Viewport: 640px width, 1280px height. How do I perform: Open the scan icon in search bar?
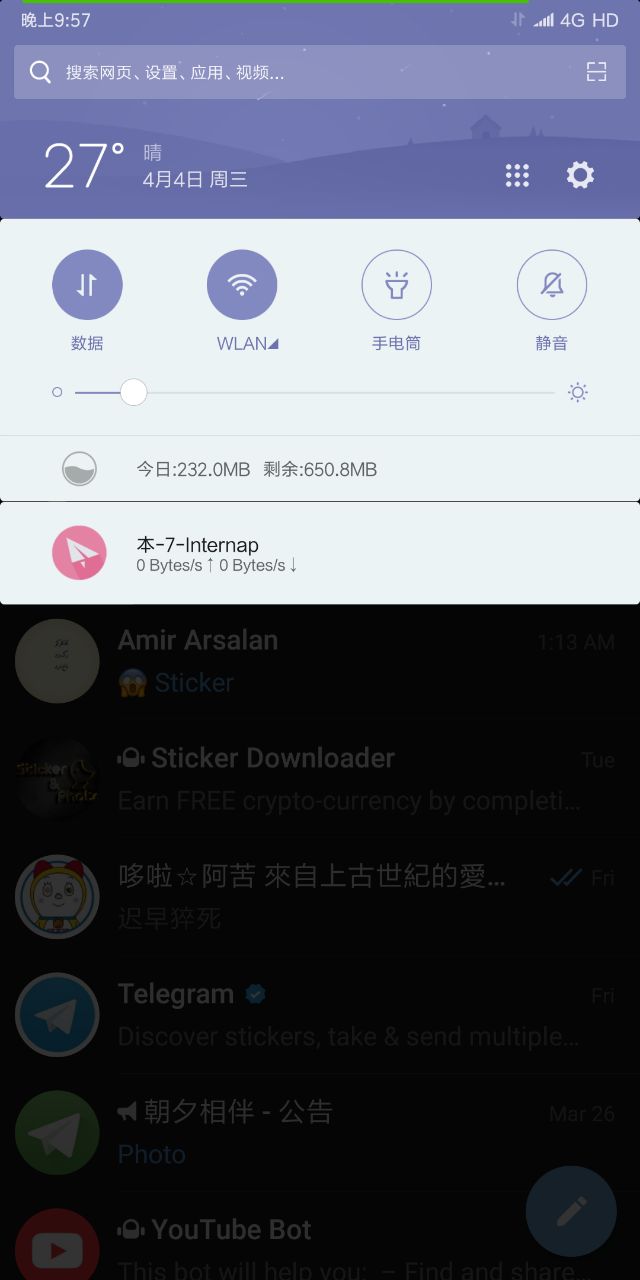pyautogui.click(x=596, y=72)
